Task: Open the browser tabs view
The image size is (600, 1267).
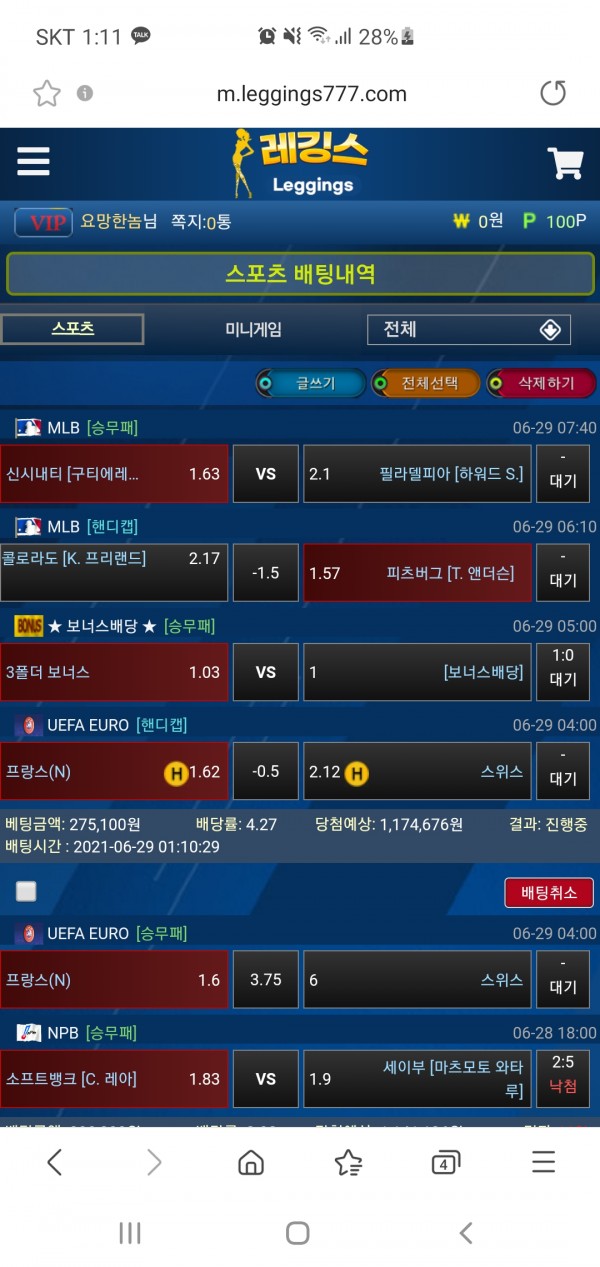Action: 445,1161
